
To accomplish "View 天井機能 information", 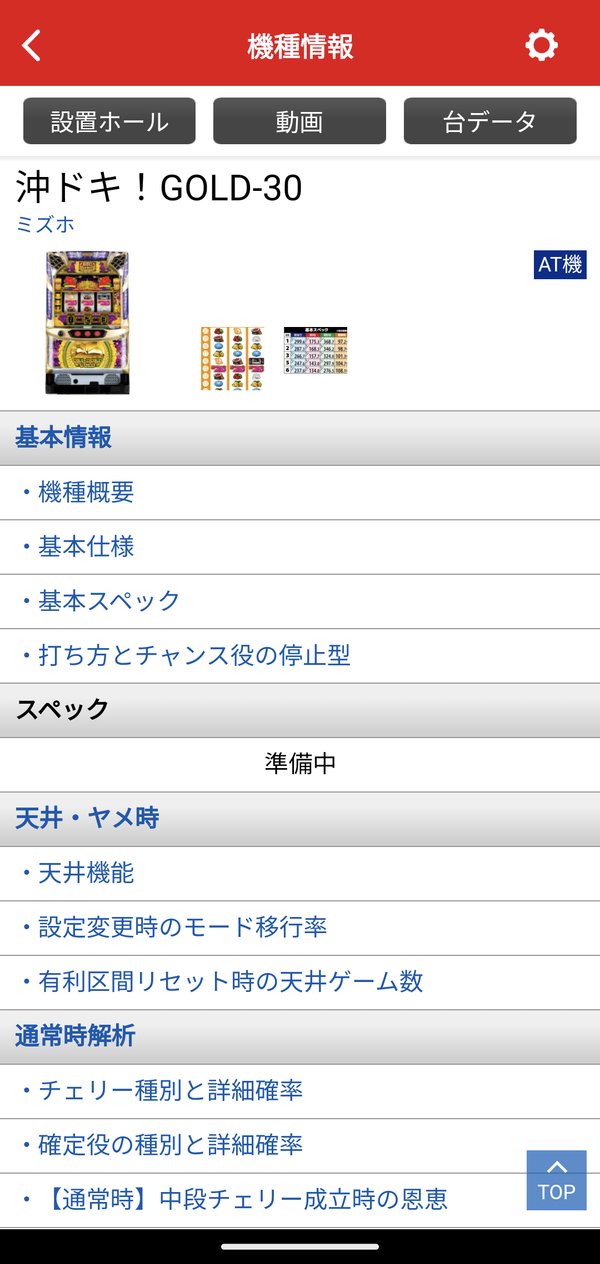I will [300, 873].
